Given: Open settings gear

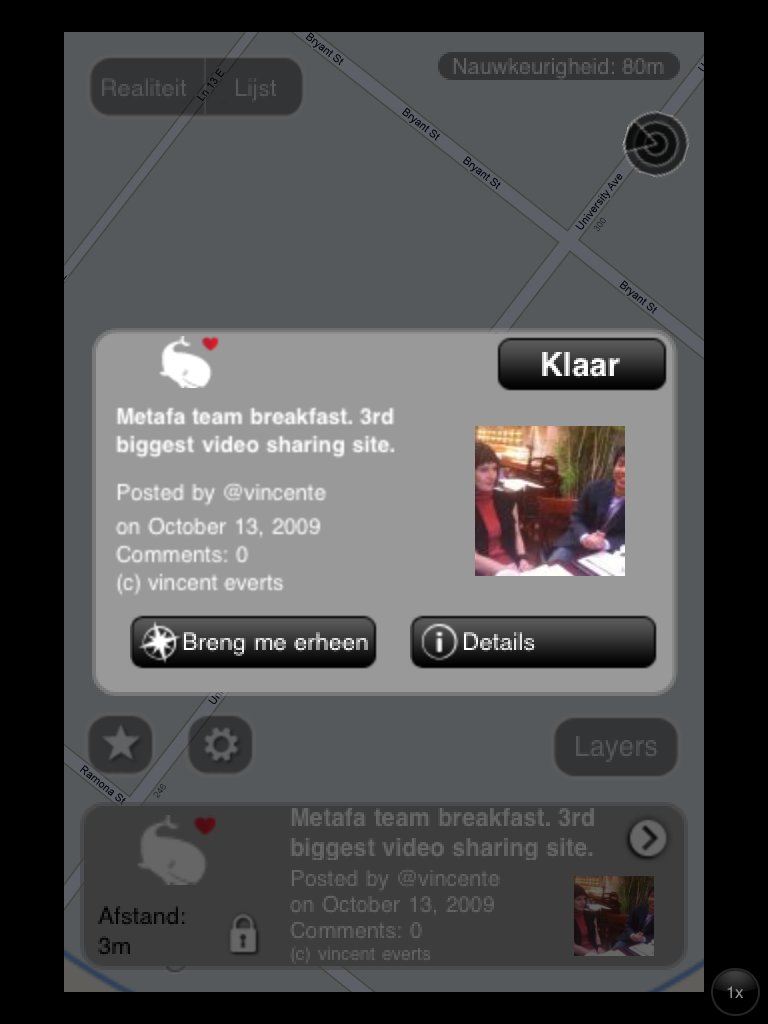Looking at the screenshot, I should click(220, 745).
